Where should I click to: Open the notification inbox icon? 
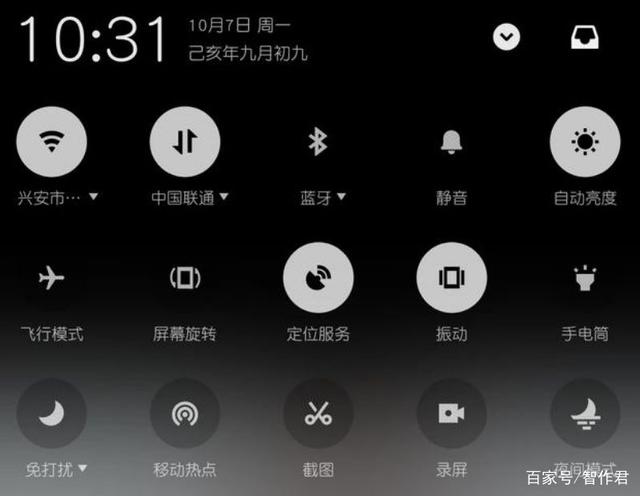[584, 37]
